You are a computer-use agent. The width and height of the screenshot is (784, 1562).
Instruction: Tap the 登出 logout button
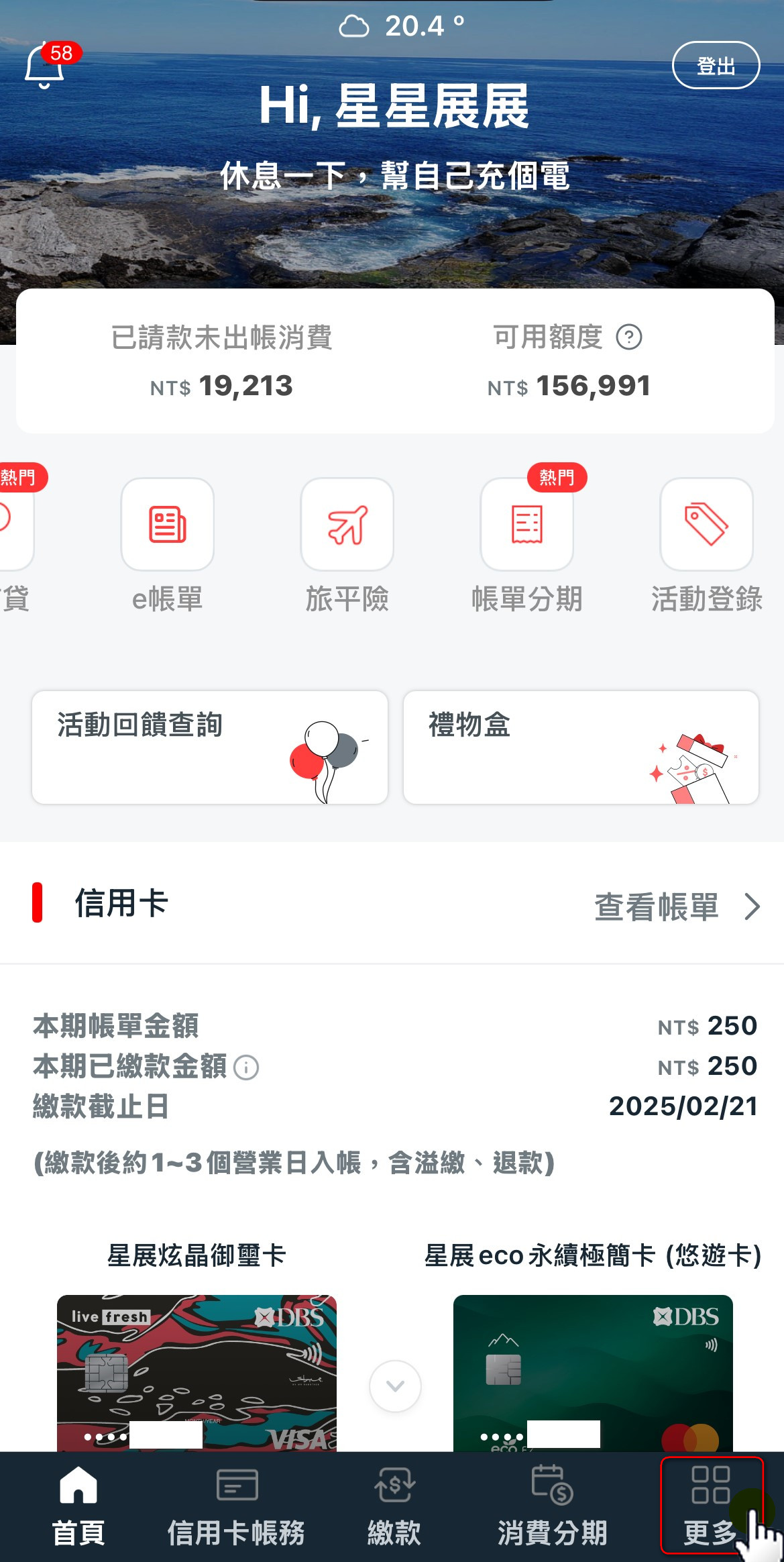716,66
